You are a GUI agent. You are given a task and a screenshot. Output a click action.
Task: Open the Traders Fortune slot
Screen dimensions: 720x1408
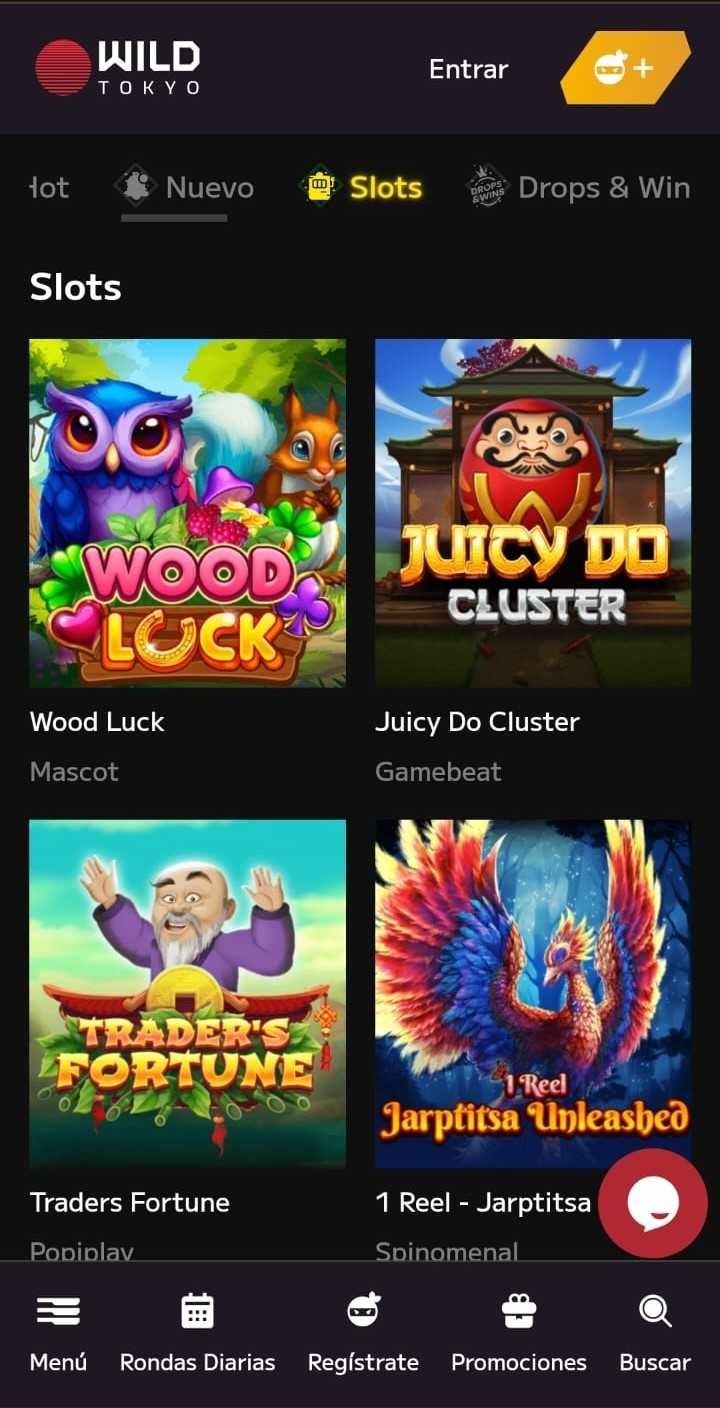[188, 993]
